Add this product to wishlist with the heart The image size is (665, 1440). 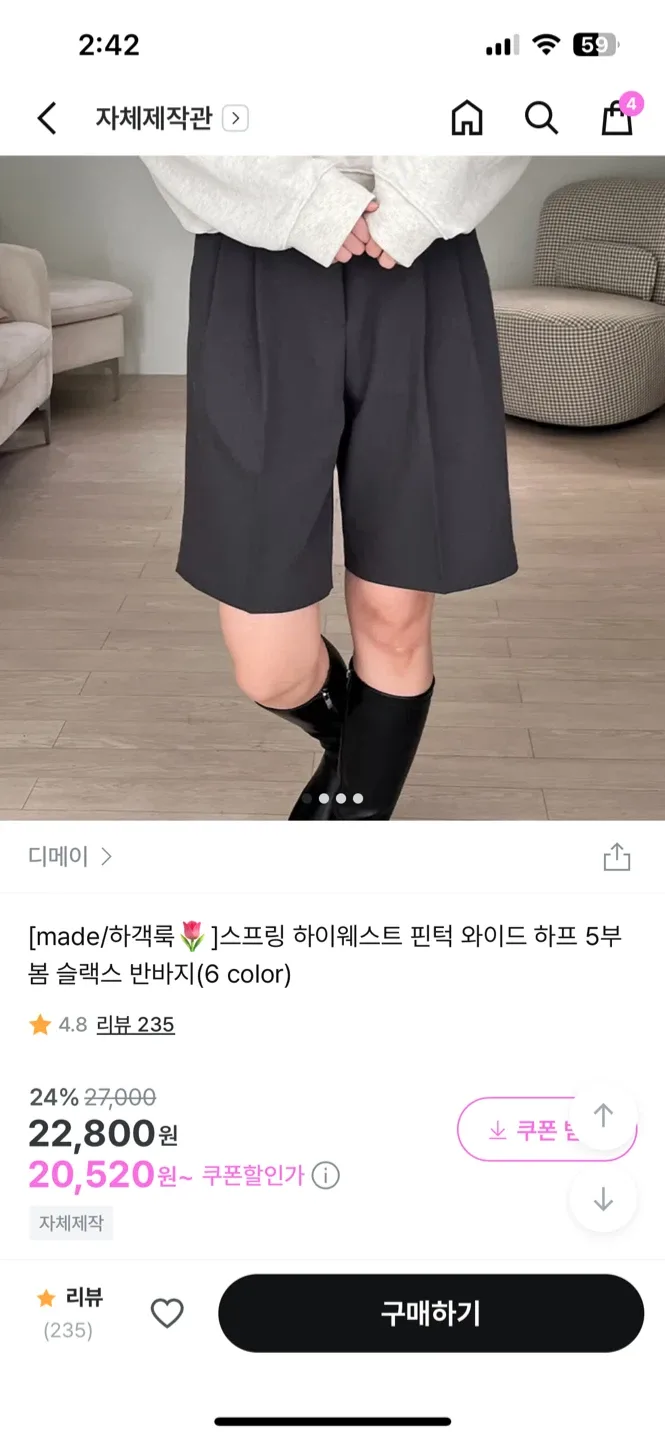pyautogui.click(x=167, y=1313)
